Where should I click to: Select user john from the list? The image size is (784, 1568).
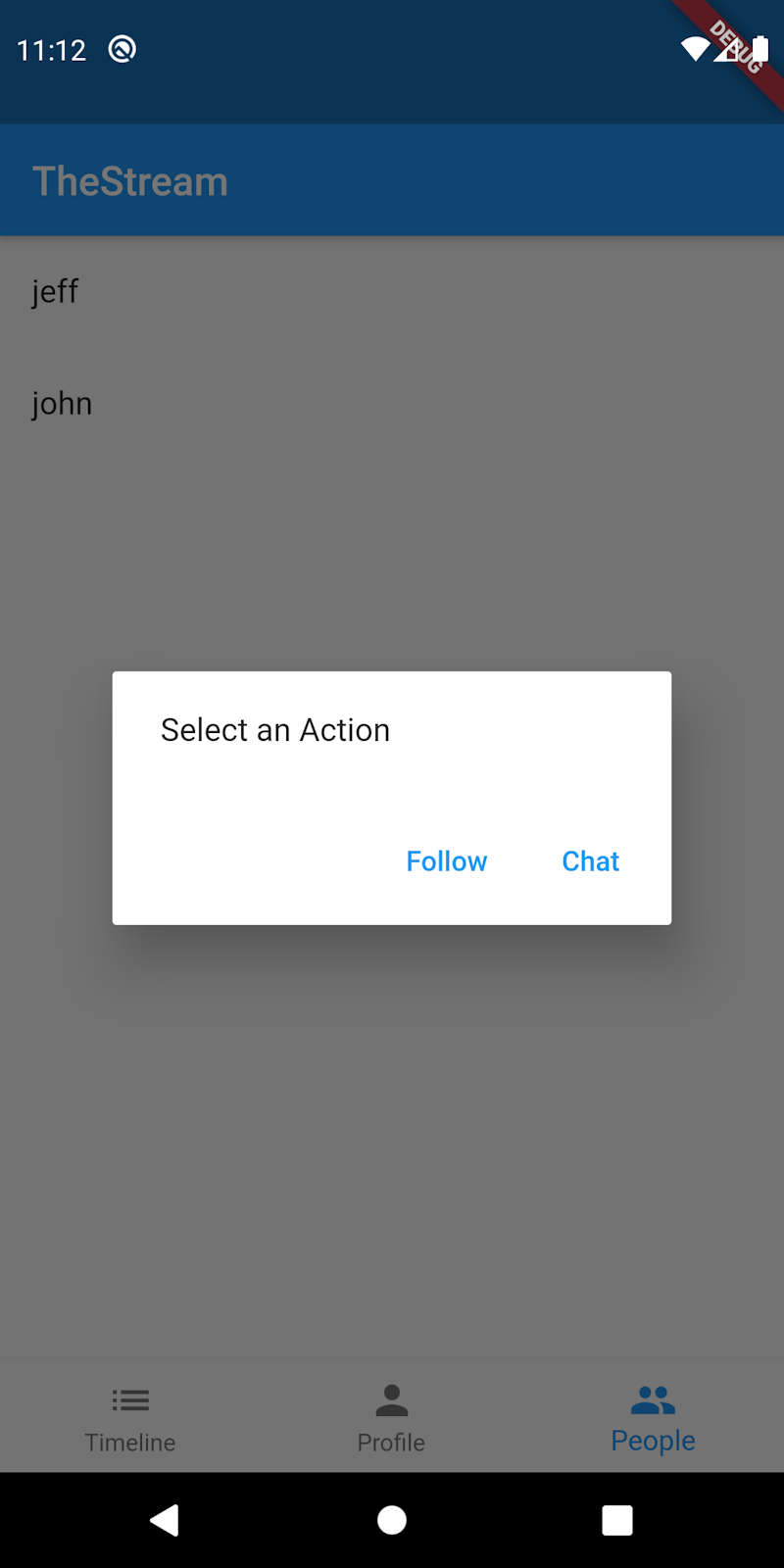click(x=62, y=403)
